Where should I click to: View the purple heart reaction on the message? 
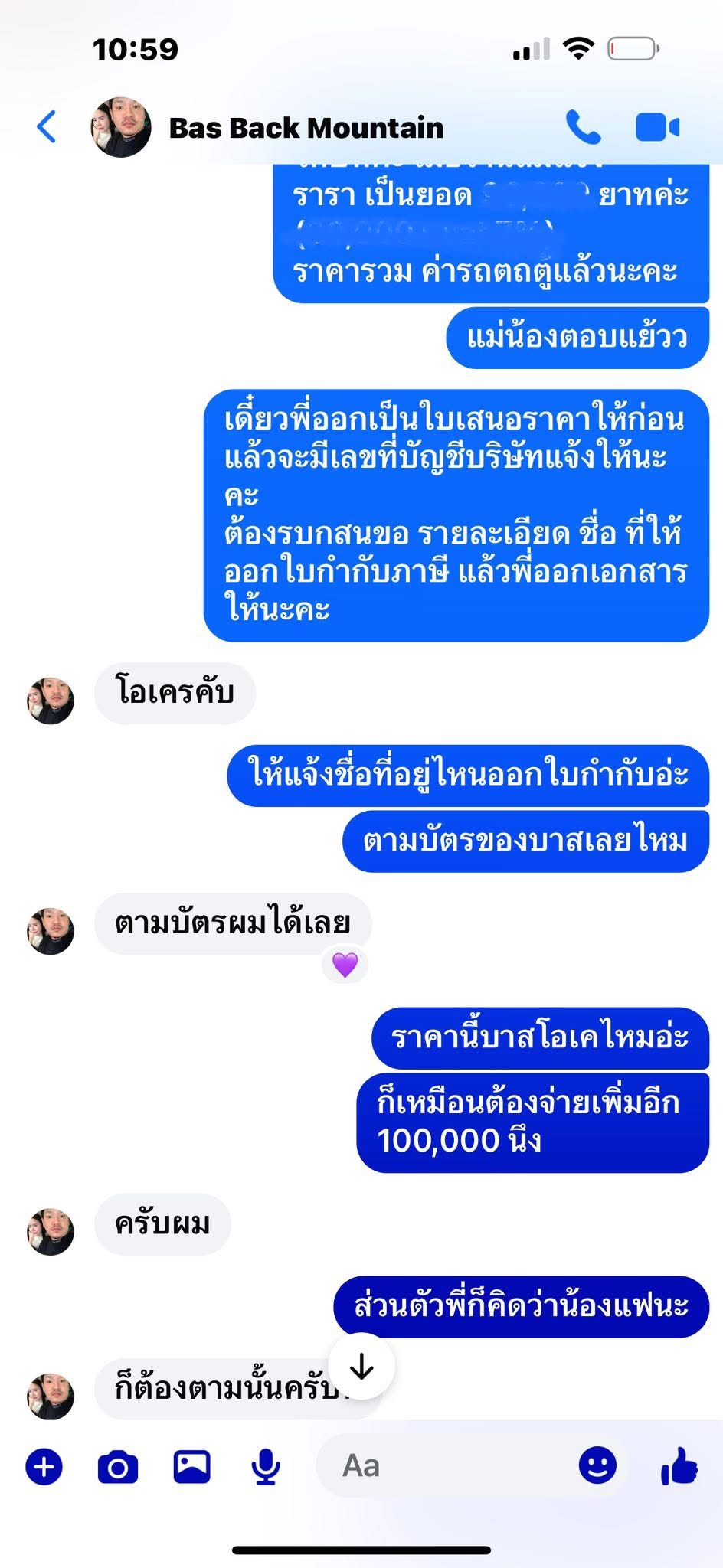point(345,965)
